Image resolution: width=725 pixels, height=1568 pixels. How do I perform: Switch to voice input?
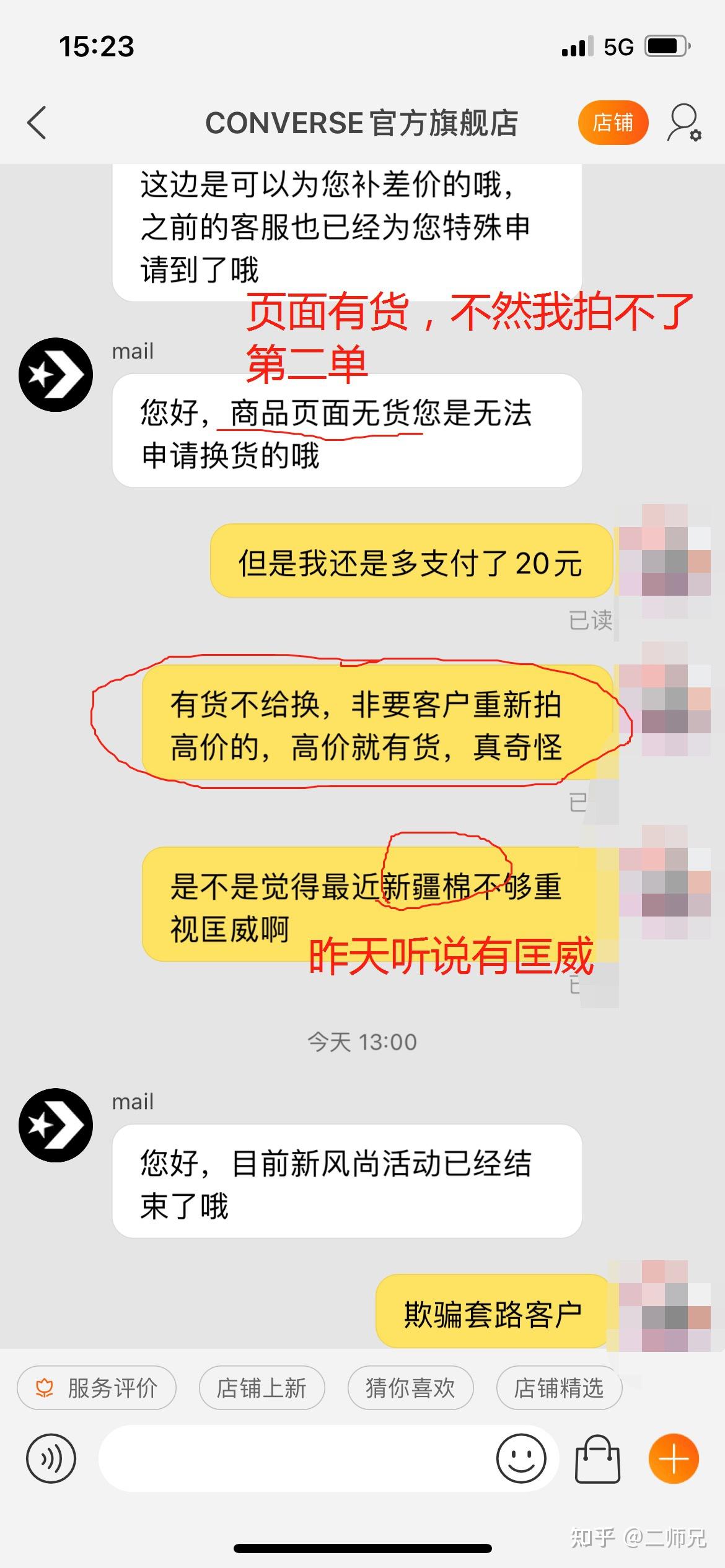51,1459
